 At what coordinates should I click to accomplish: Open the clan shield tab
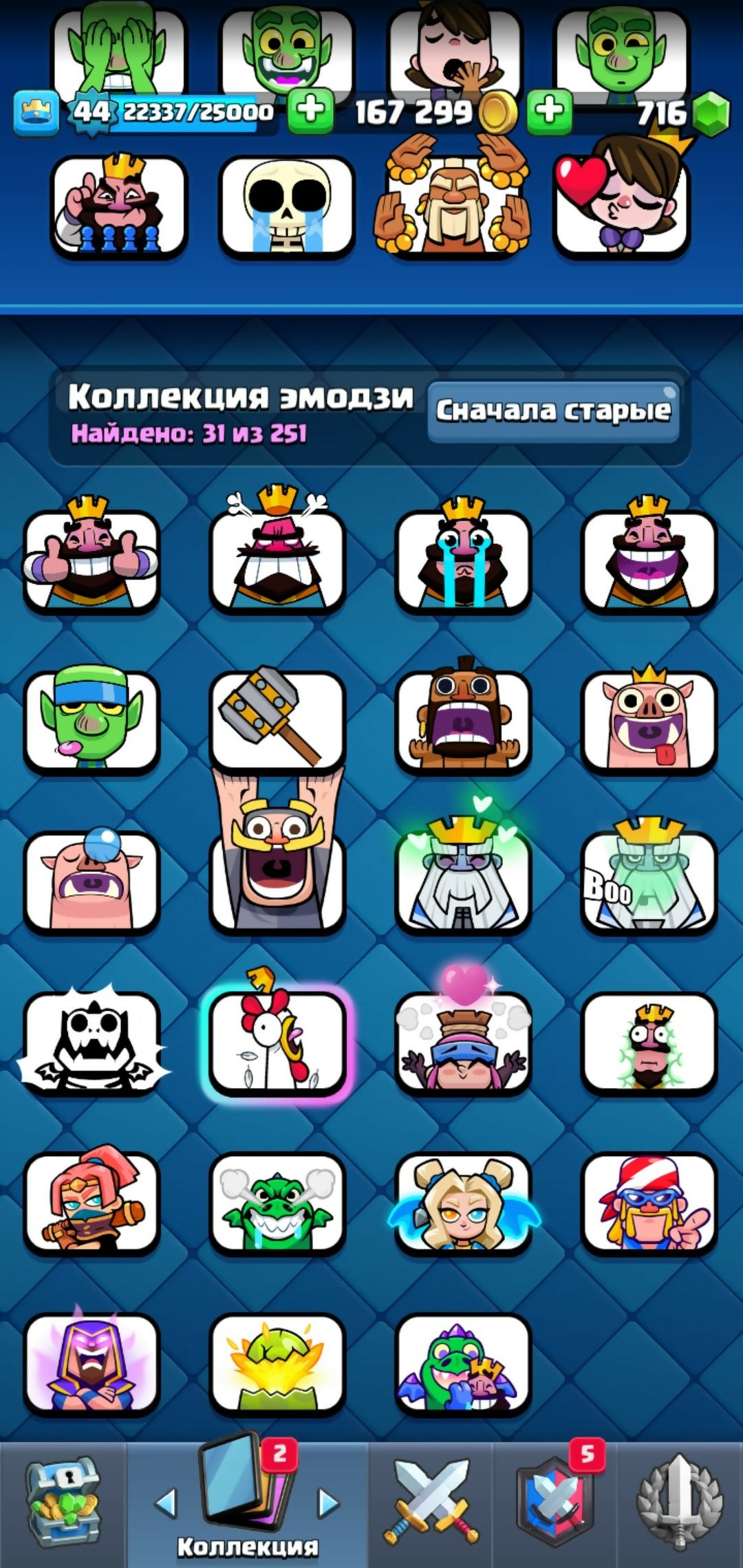click(555, 1504)
